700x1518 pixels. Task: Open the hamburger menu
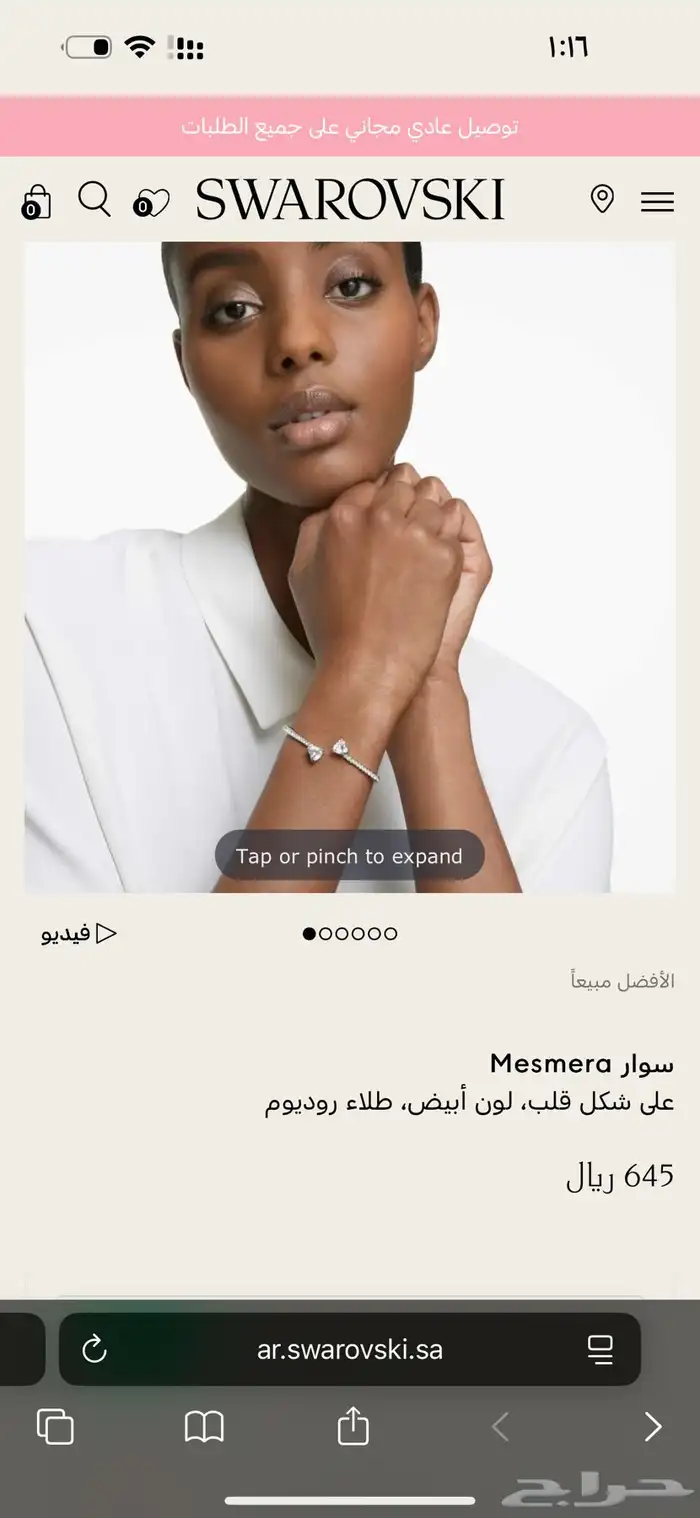pyautogui.click(x=657, y=202)
